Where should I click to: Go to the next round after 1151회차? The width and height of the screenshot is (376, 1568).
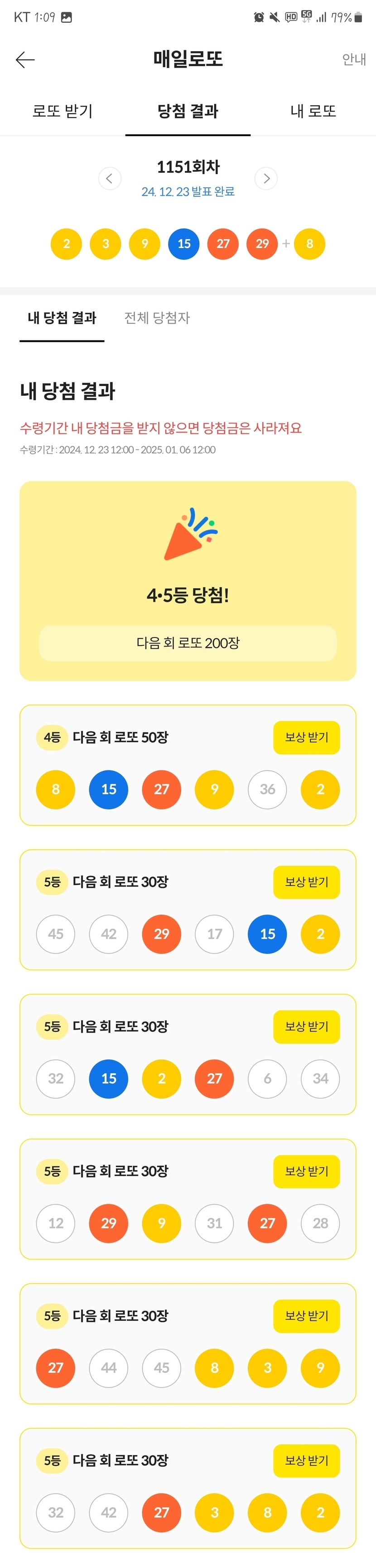click(266, 178)
